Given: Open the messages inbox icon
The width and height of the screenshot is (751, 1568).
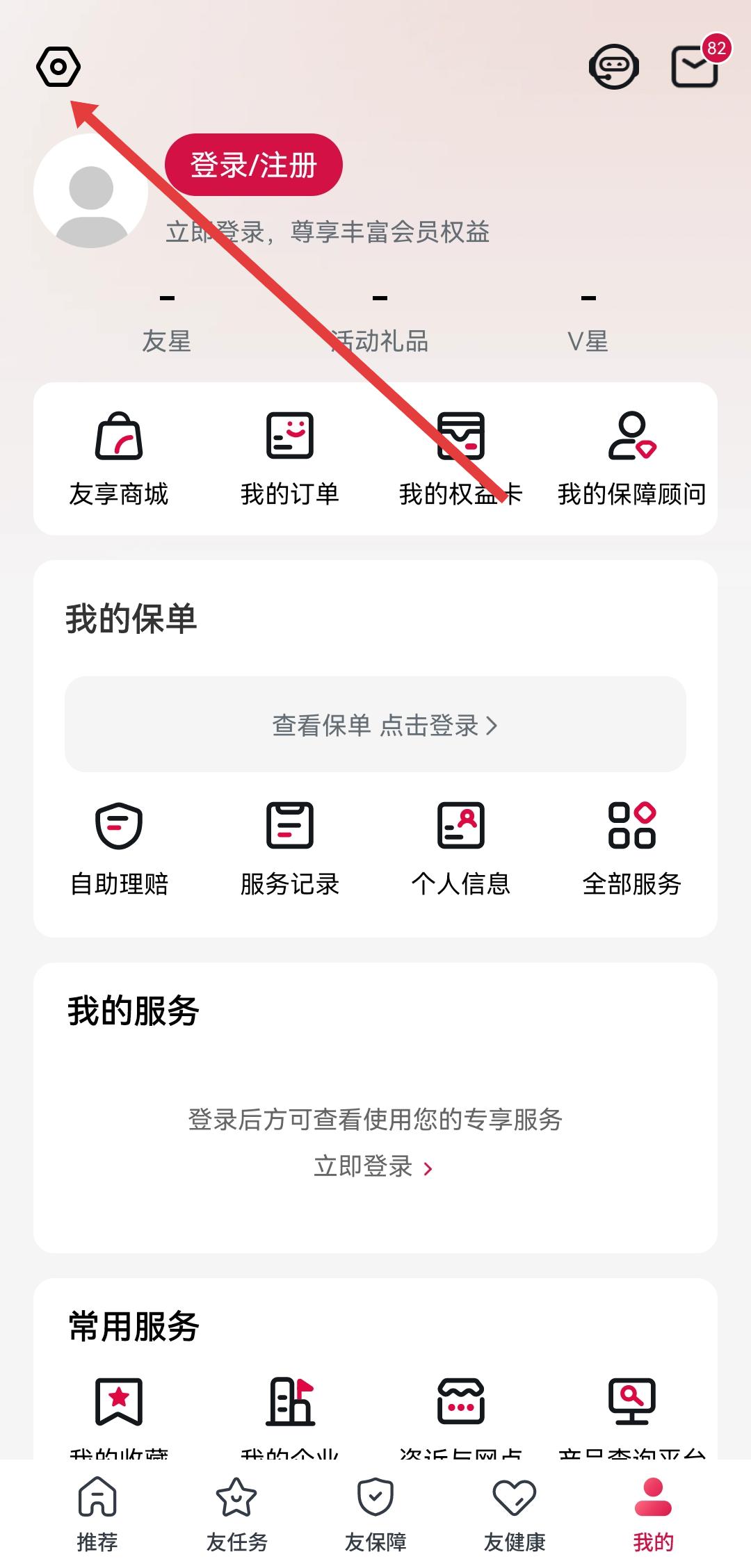Looking at the screenshot, I should pyautogui.click(x=694, y=67).
